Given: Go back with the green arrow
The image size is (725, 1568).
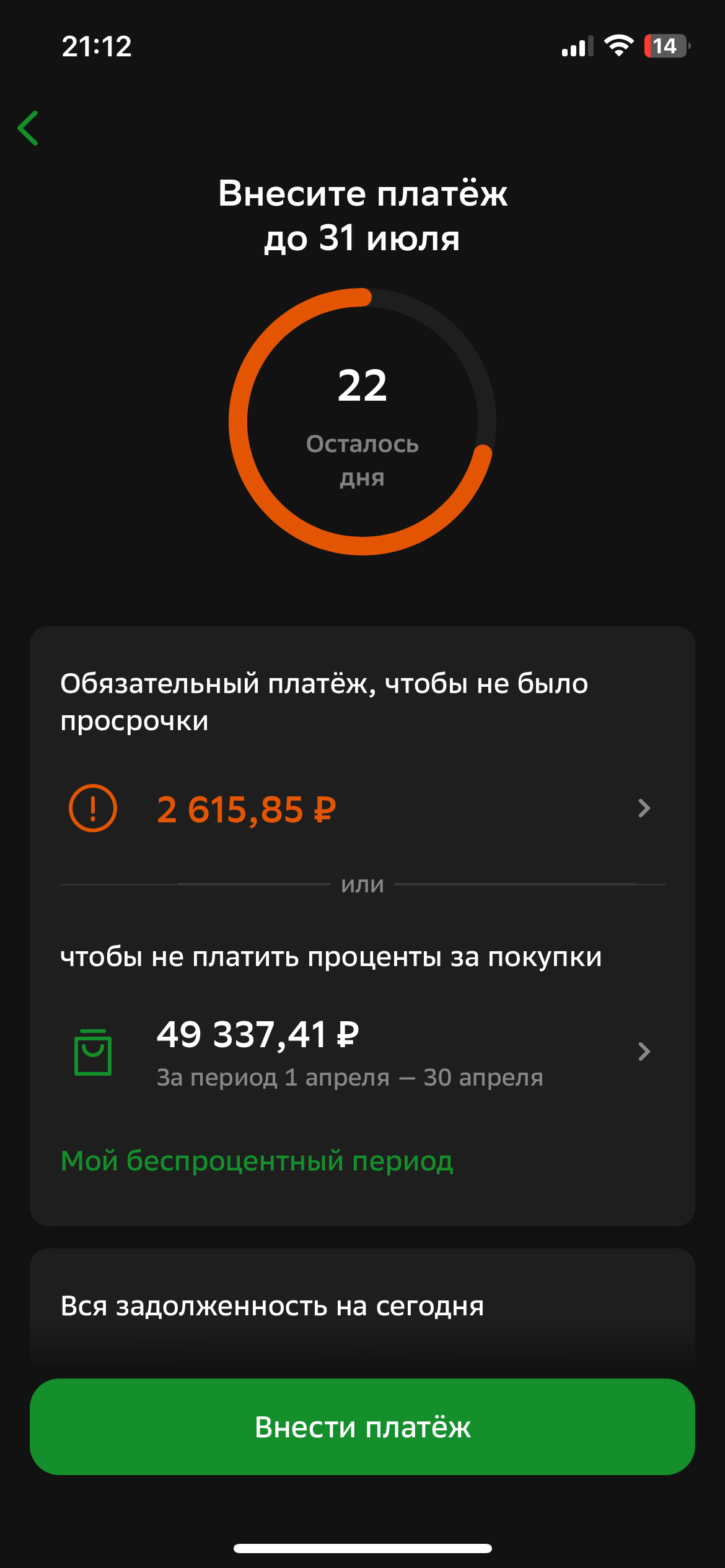Looking at the screenshot, I should (x=29, y=128).
